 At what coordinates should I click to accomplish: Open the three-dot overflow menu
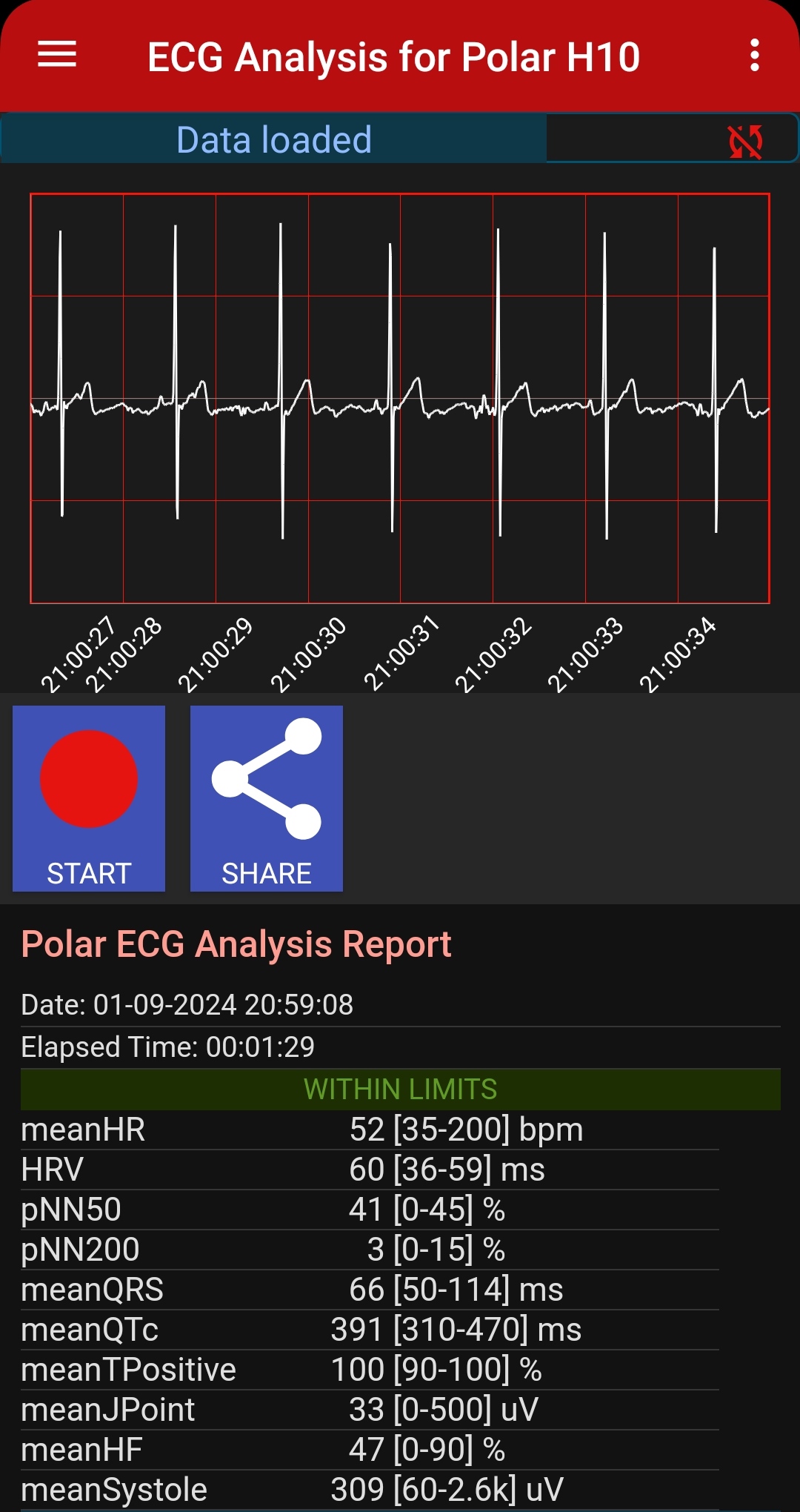click(x=754, y=56)
